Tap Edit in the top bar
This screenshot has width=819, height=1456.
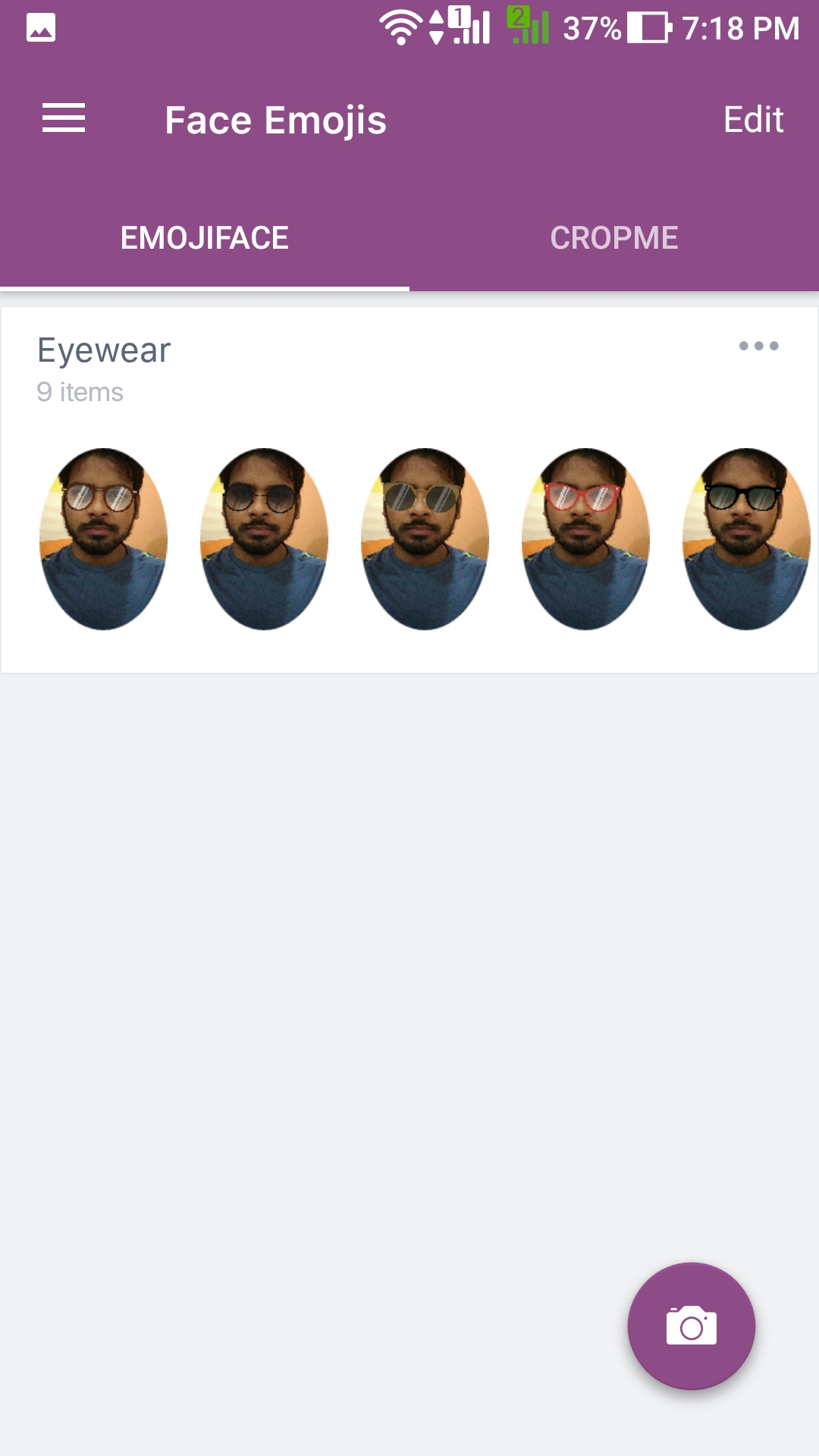(753, 120)
